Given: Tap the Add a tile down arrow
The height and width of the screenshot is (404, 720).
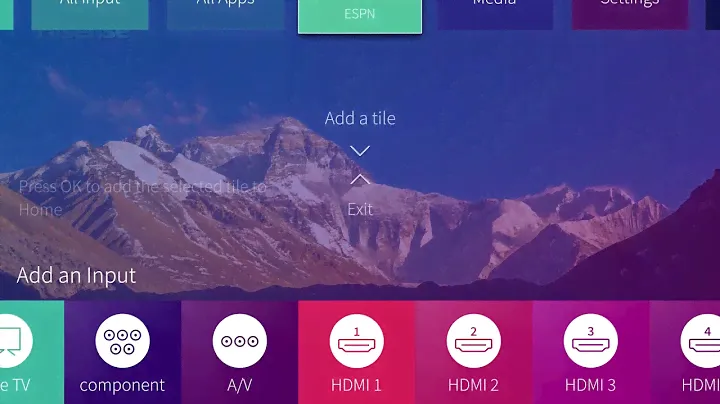Looking at the screenshot, I should tap(360, 151).
